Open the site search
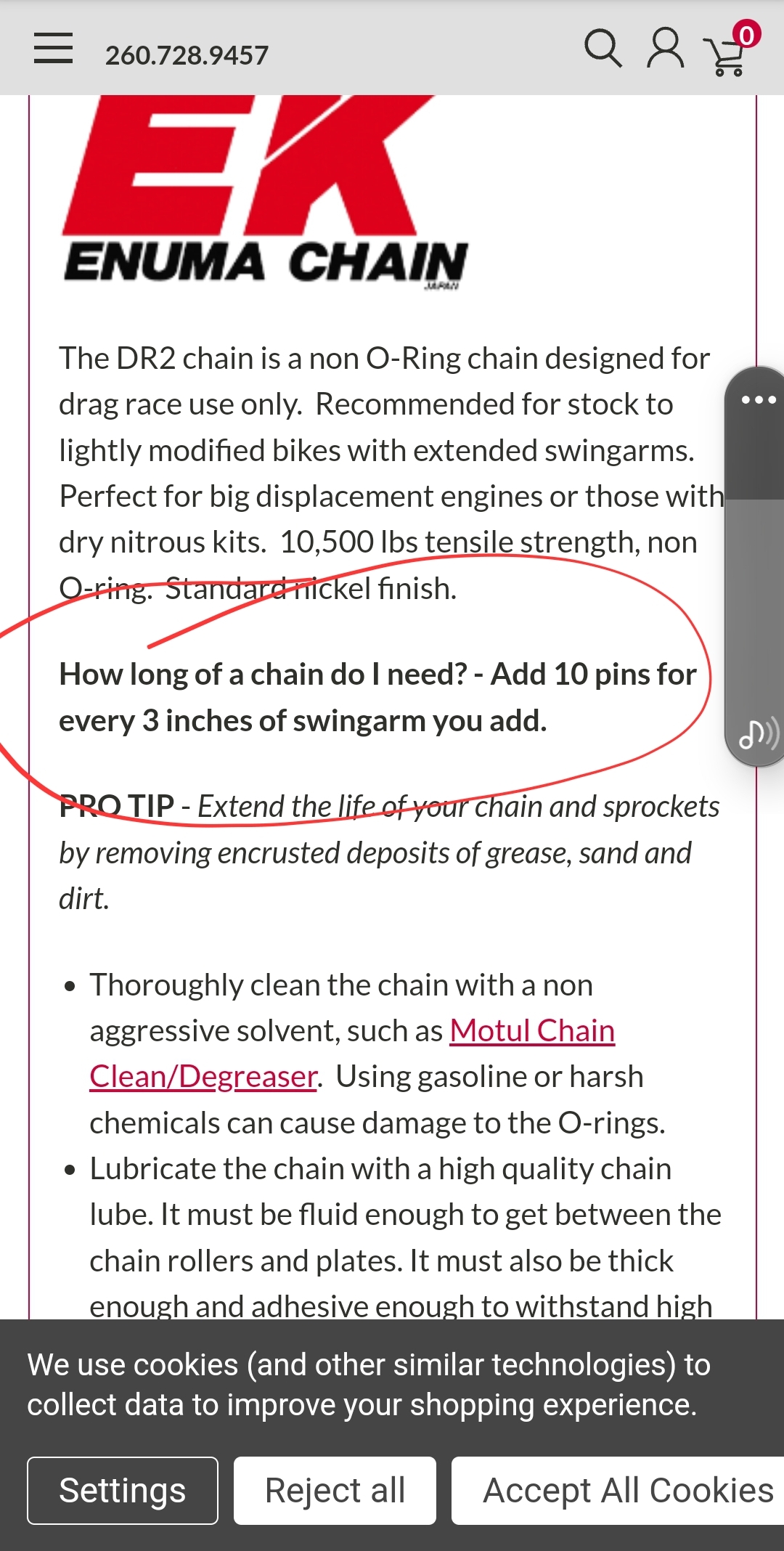 pyautogui.click(x=603, y=49)
